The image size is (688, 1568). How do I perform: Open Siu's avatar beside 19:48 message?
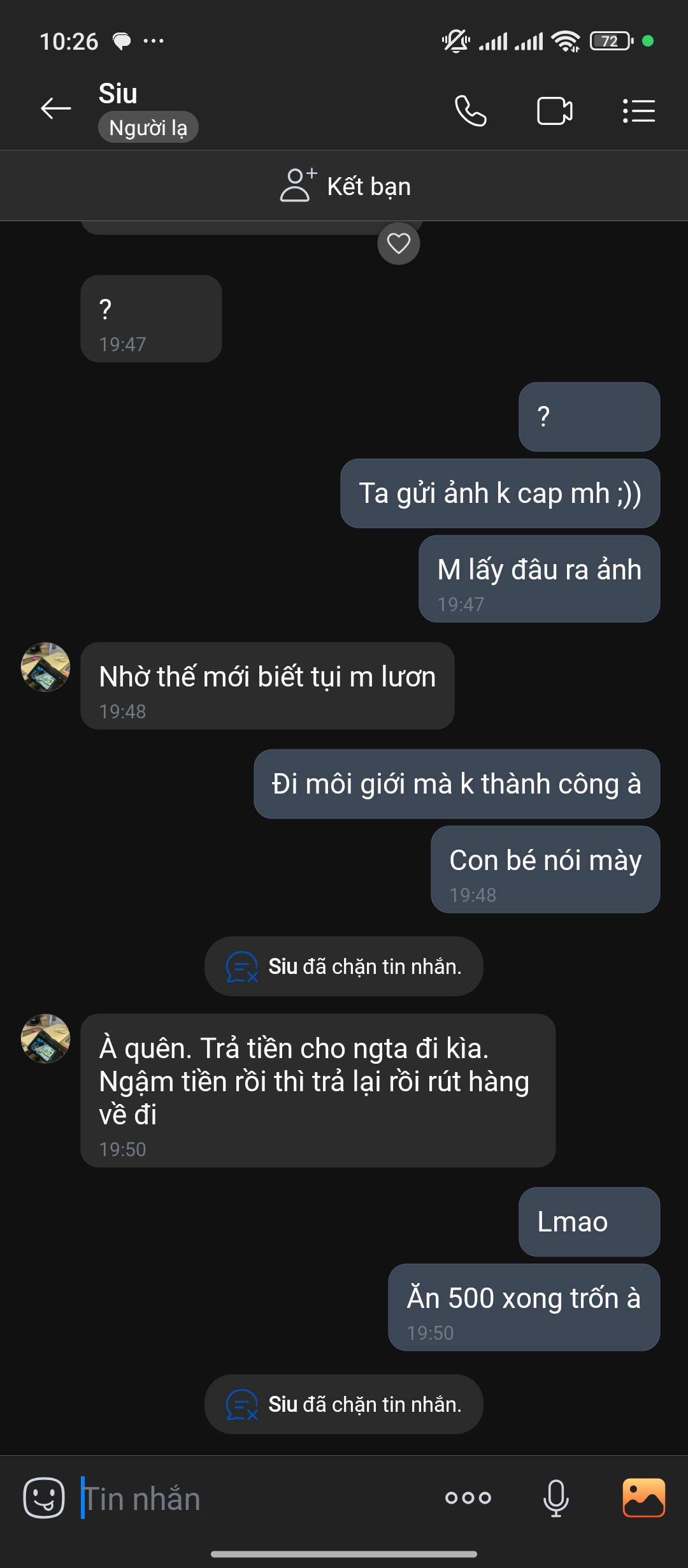(x=46, y=667)
